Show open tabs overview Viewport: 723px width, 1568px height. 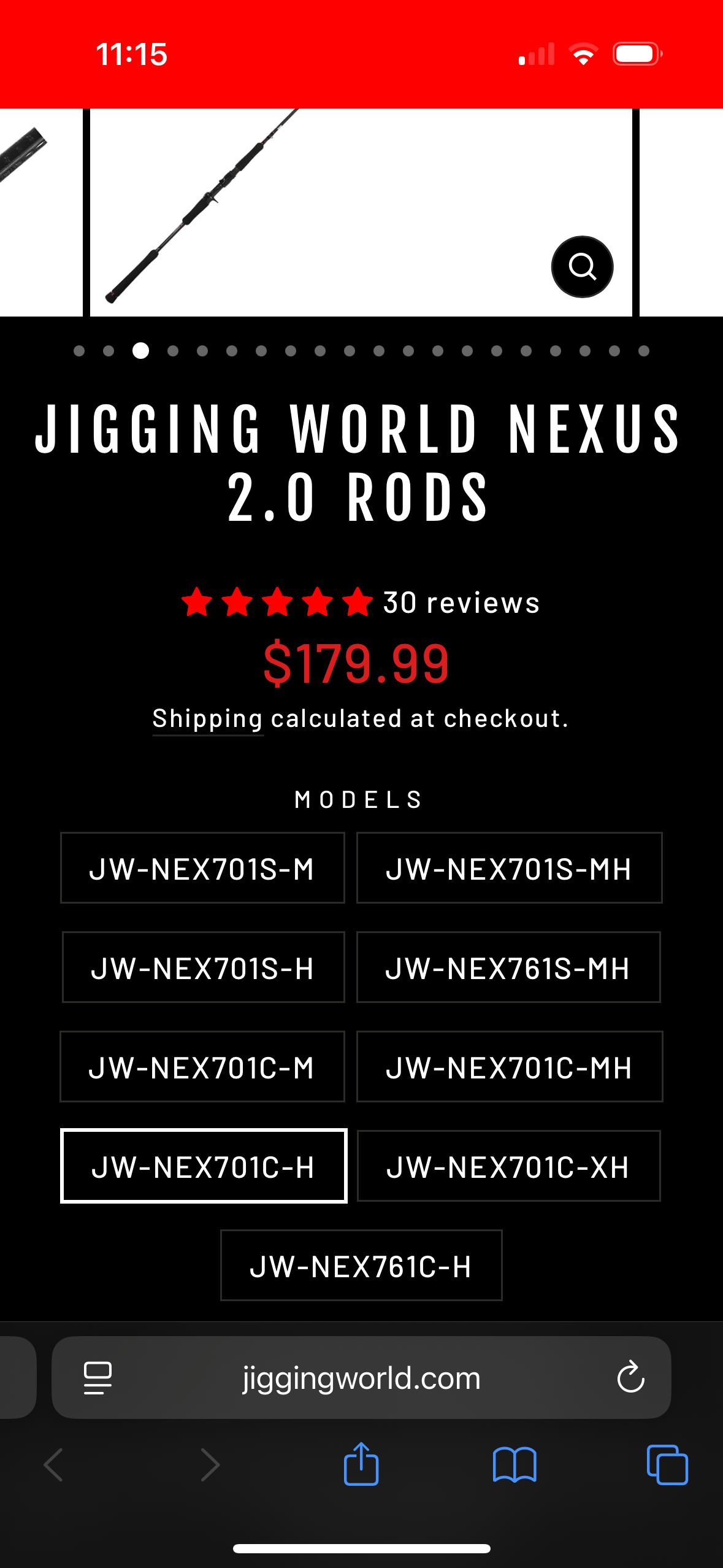(667, 1465)
